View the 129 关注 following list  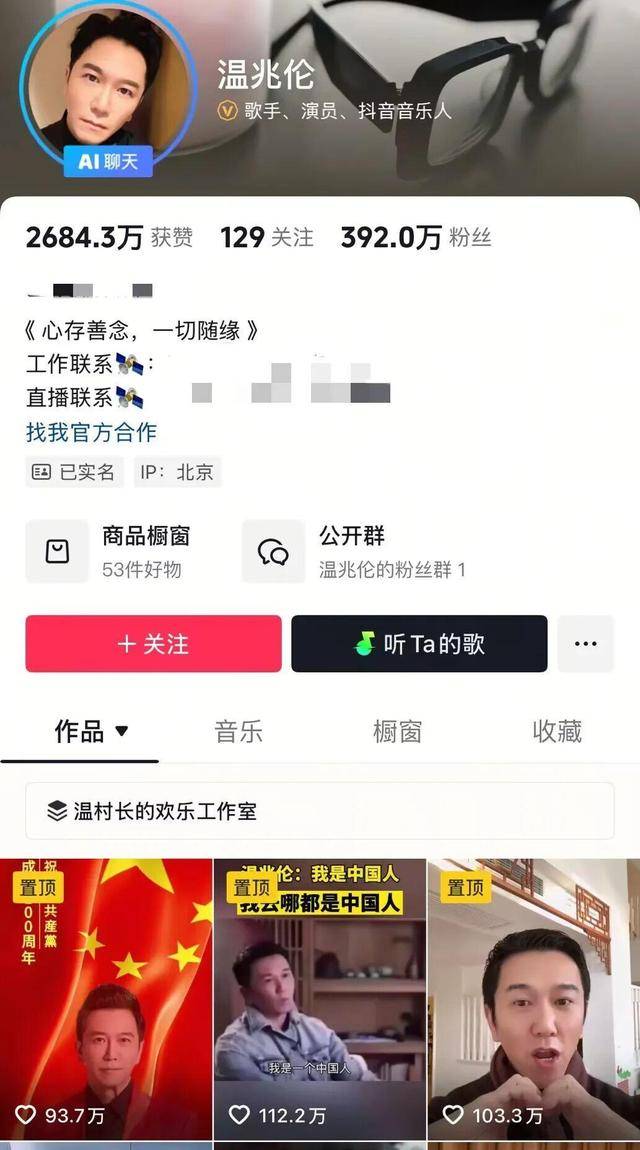tap(267, 237)
